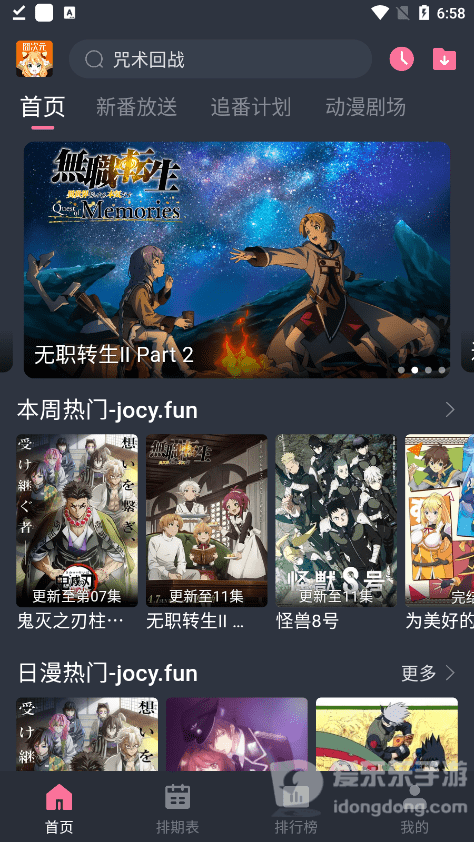Open the watch history clock icon

(x=402, y=59)
